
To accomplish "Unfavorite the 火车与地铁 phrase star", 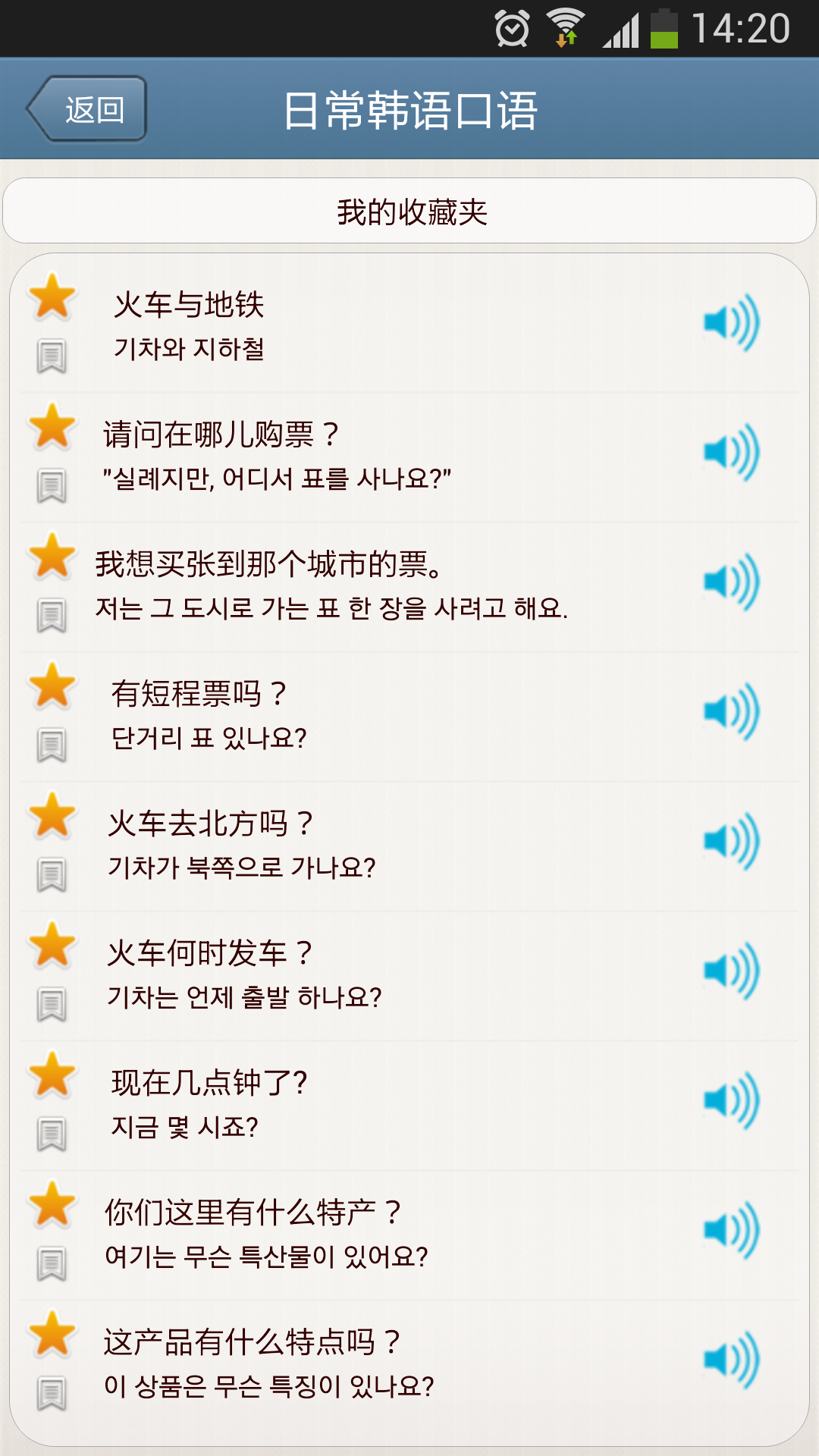I will [x=52, y=297].
